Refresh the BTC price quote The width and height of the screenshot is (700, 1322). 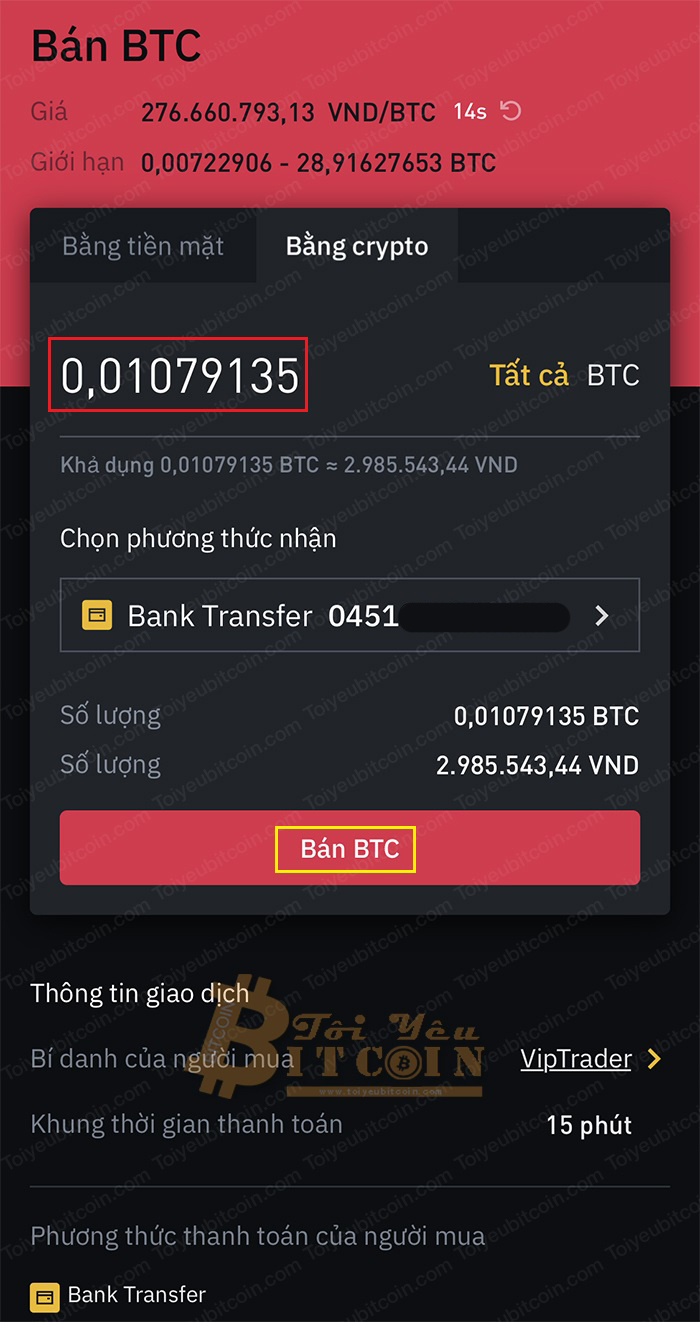click(x=511, y=111)
